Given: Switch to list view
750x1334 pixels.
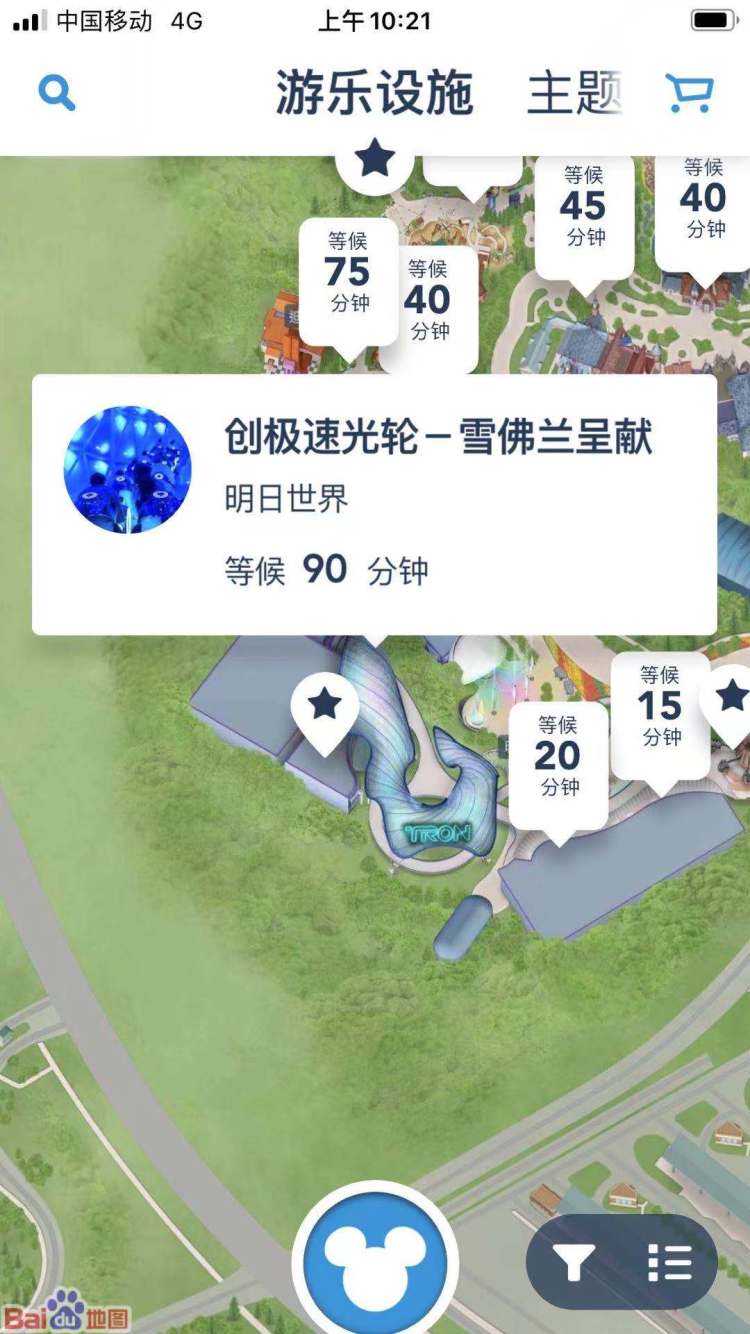Looking at the screenshot, I should point(669,1263).
